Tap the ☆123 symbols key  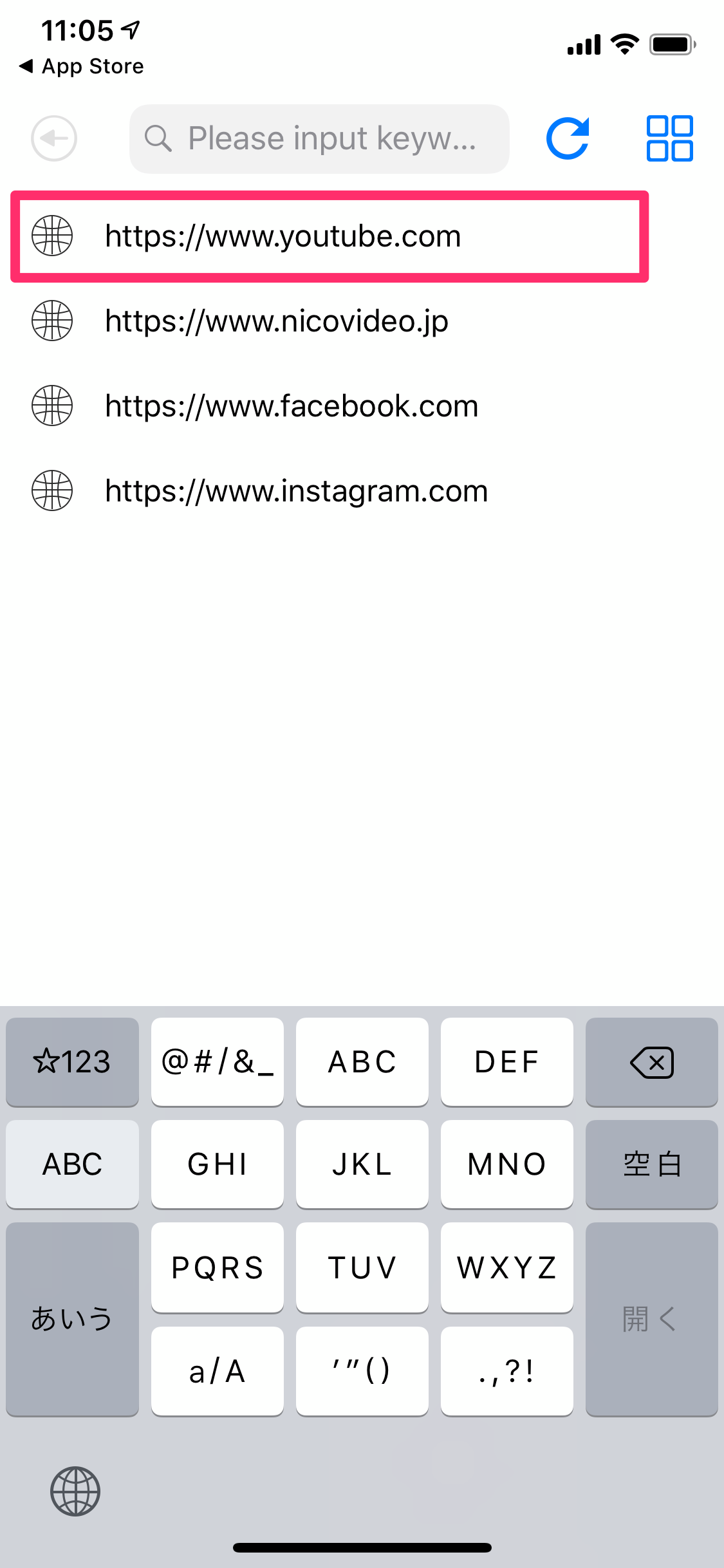point(72,1062)
